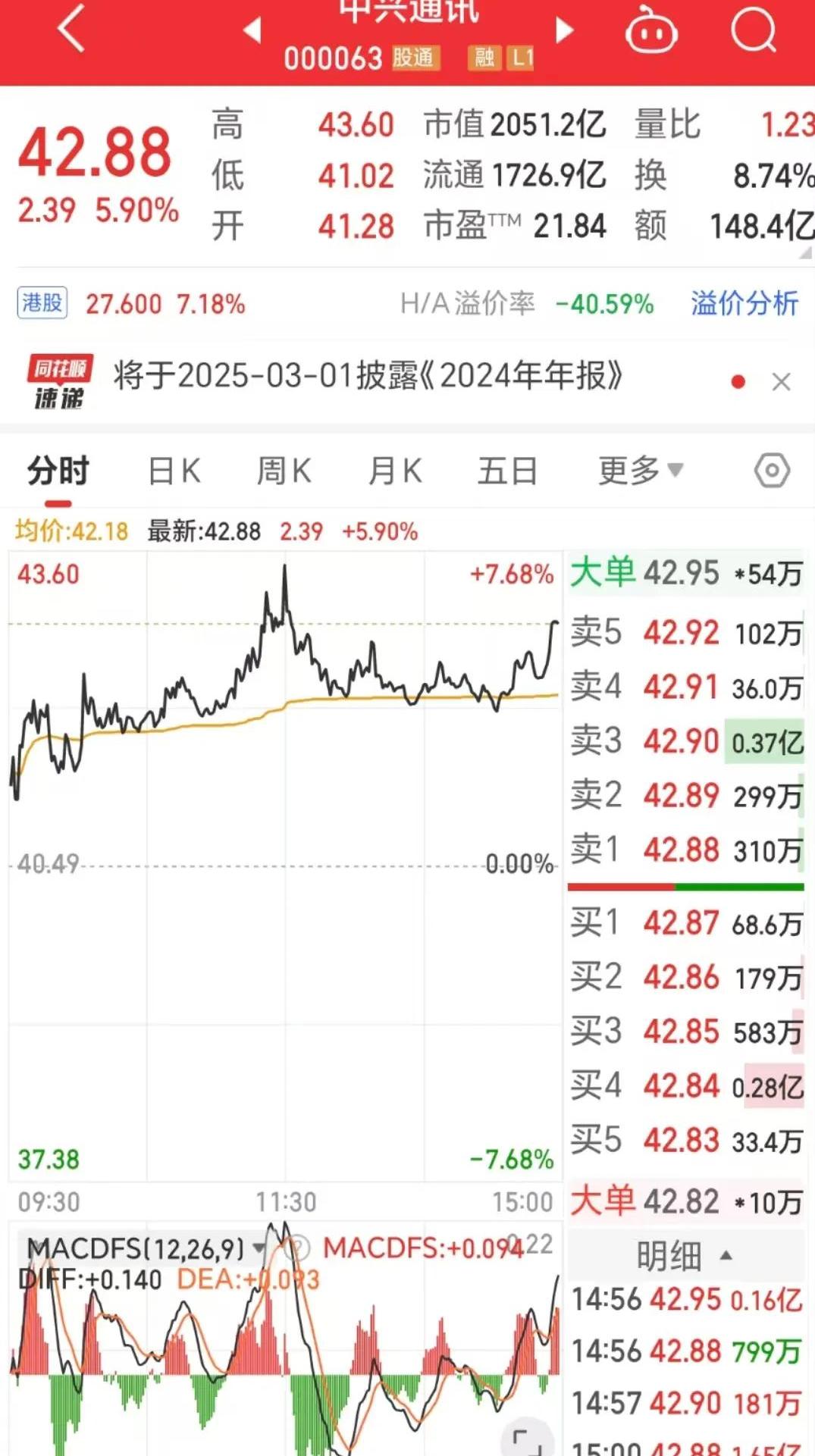Tap the 港股 Hong Kong shares badge
The height and width of the screenshot is (1456, 815).
coord(42,302)
